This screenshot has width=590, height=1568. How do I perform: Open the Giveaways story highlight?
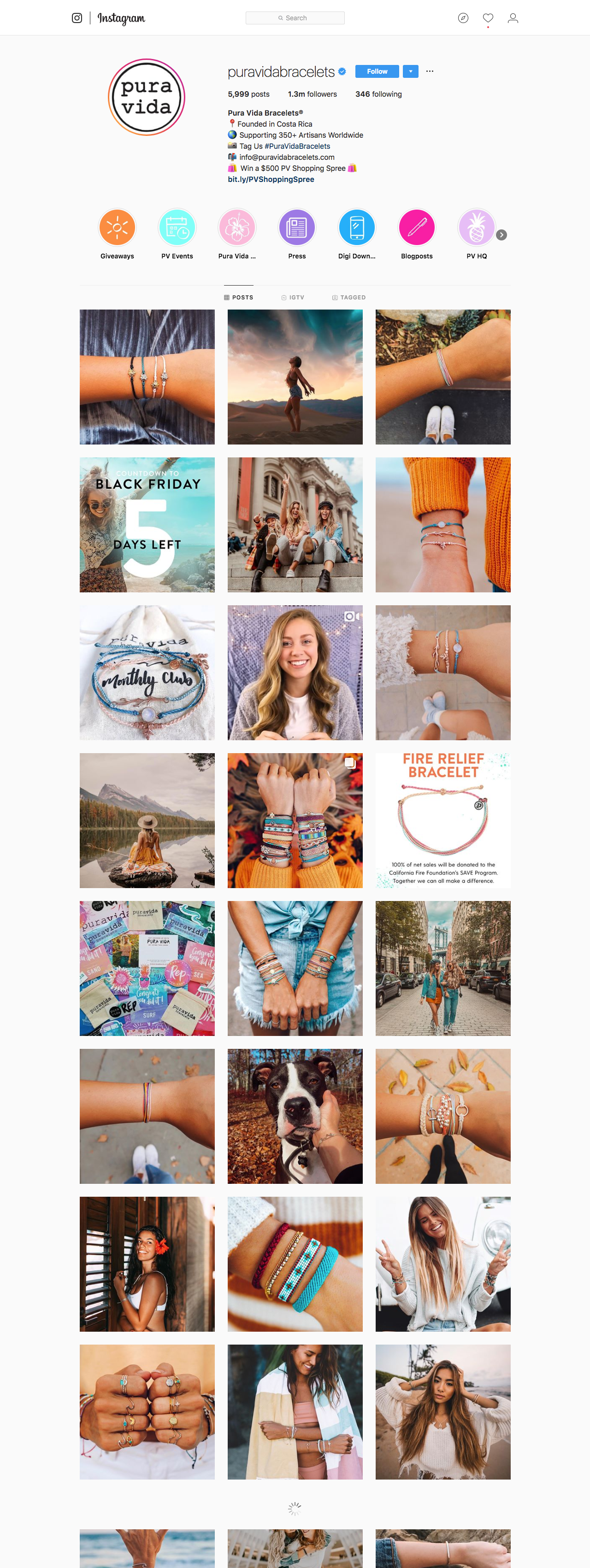(x=117, y=228)
